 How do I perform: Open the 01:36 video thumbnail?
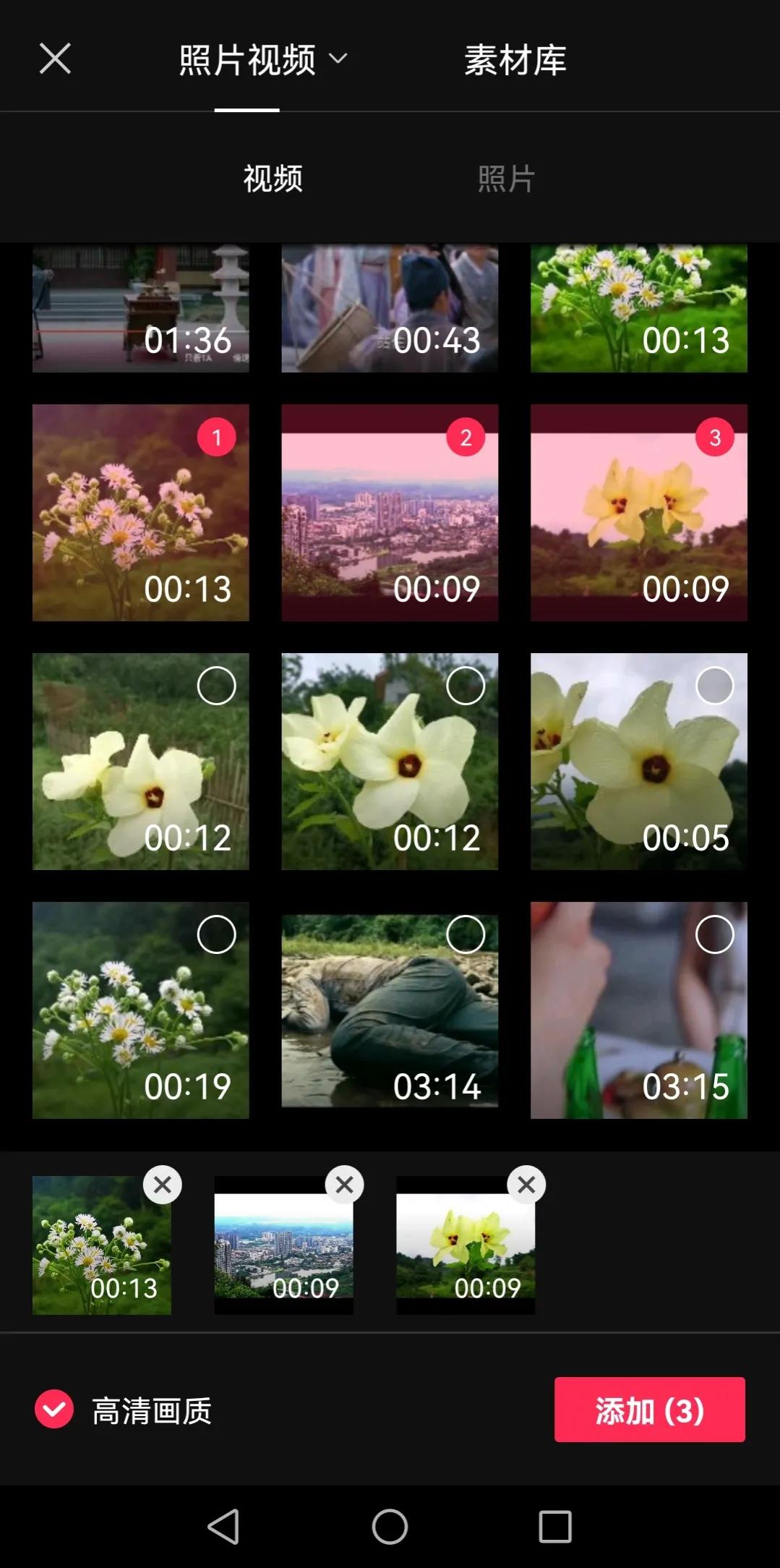coord(140,309)
